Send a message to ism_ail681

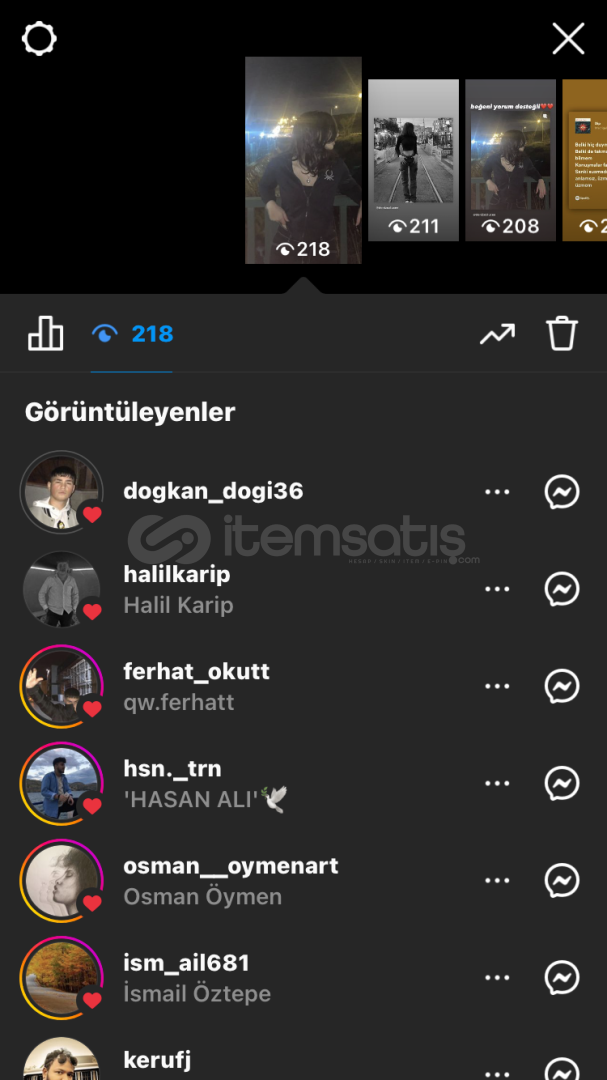click(562, 977)
